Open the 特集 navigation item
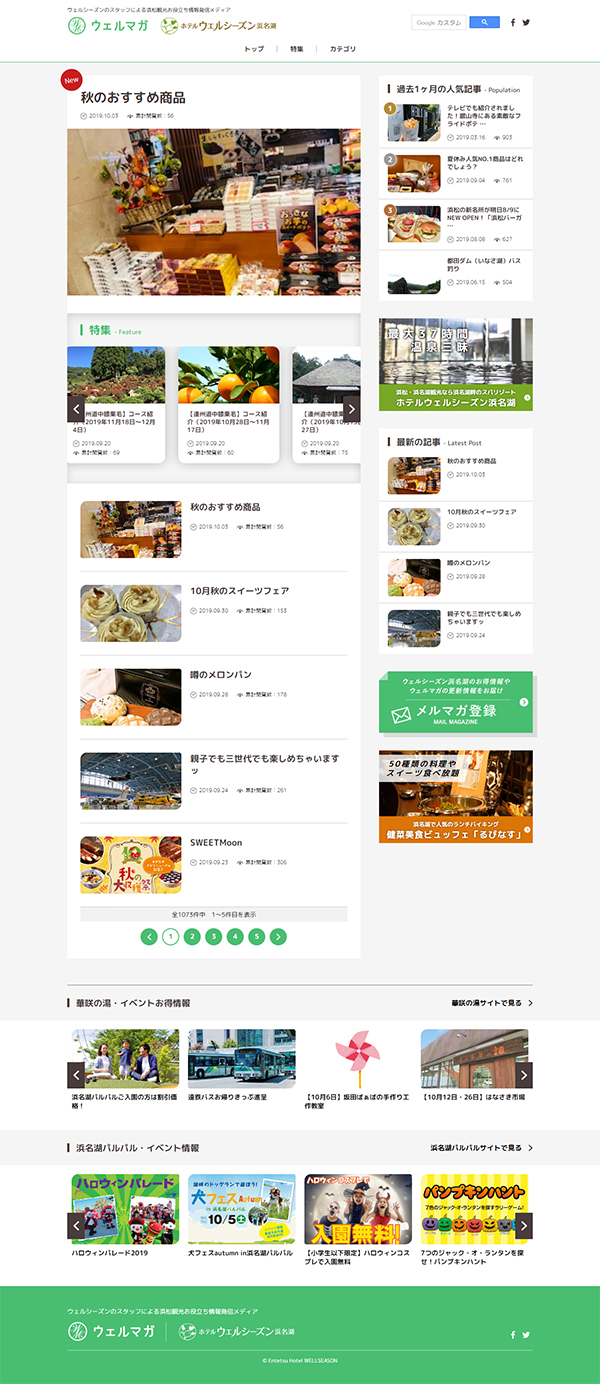 296,49
